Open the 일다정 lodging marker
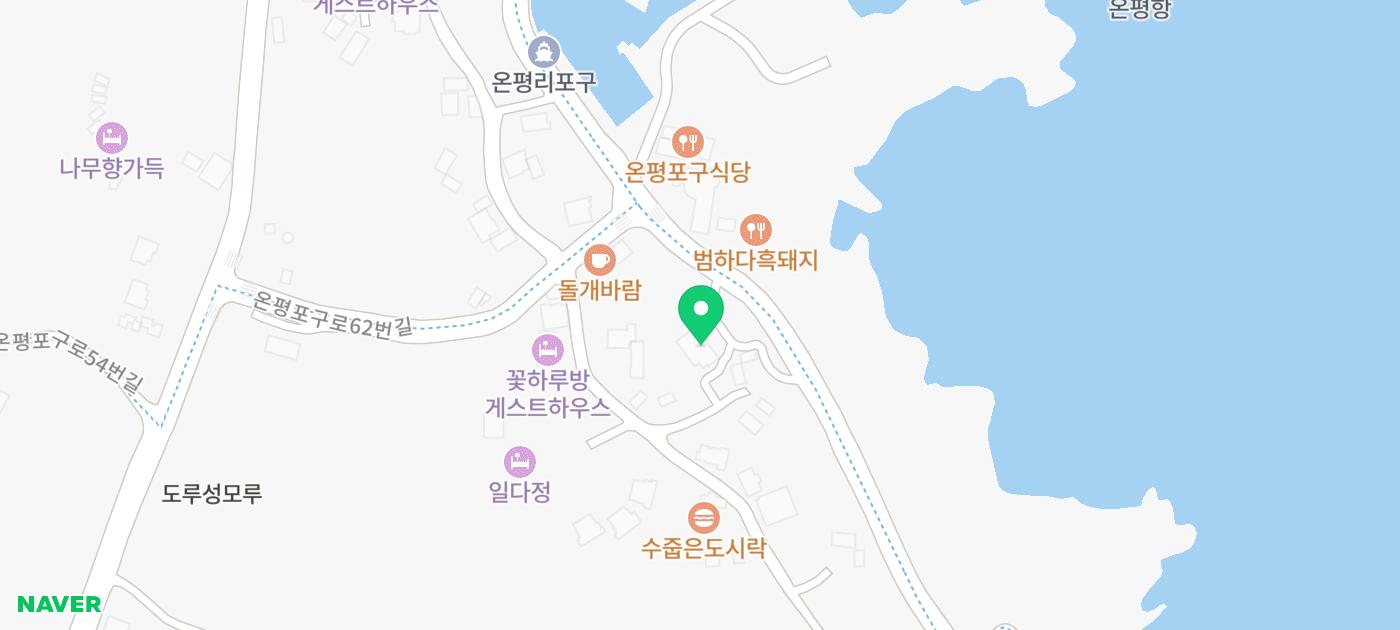 pyautogui.click(x=520, y=462)
